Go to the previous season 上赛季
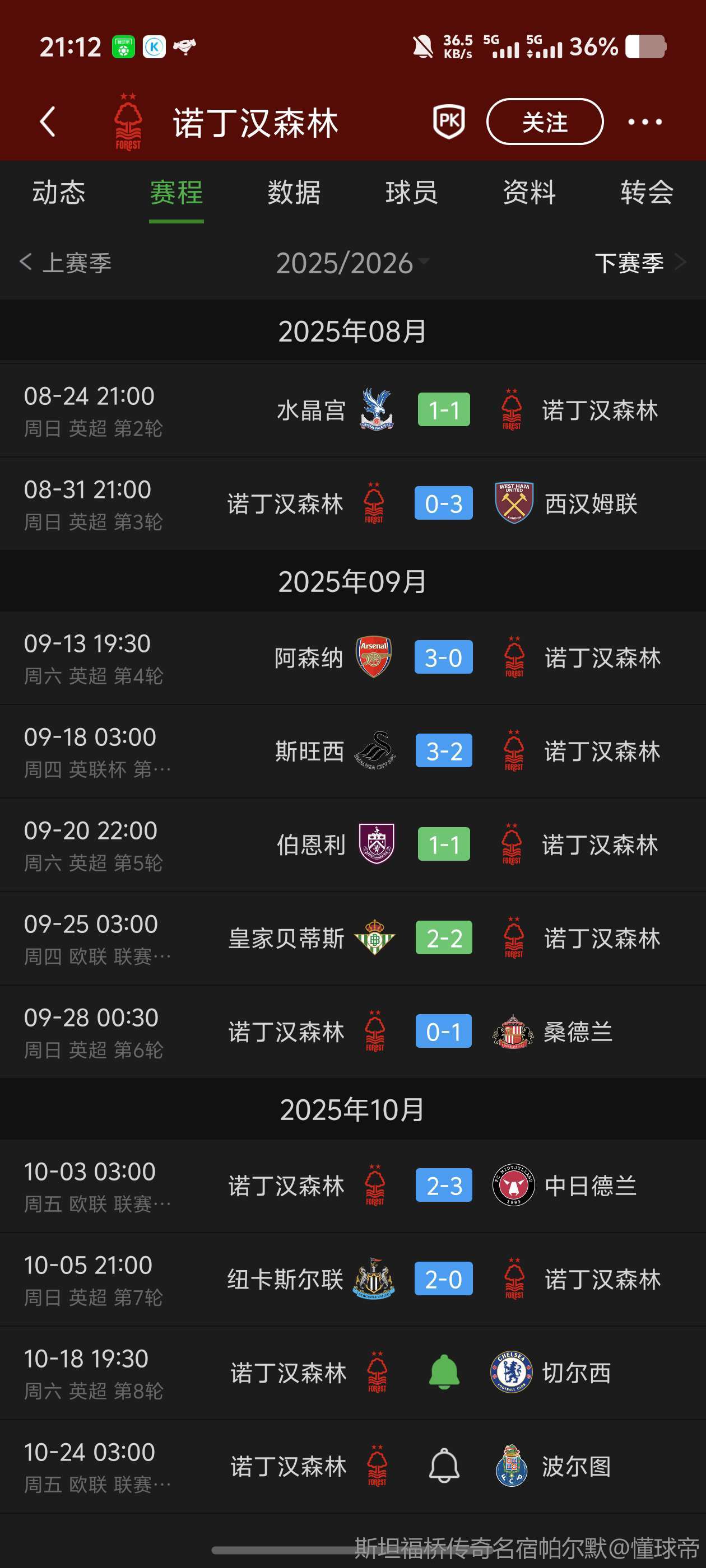This screenshot has width=706, height=1568. coord(66,263)
